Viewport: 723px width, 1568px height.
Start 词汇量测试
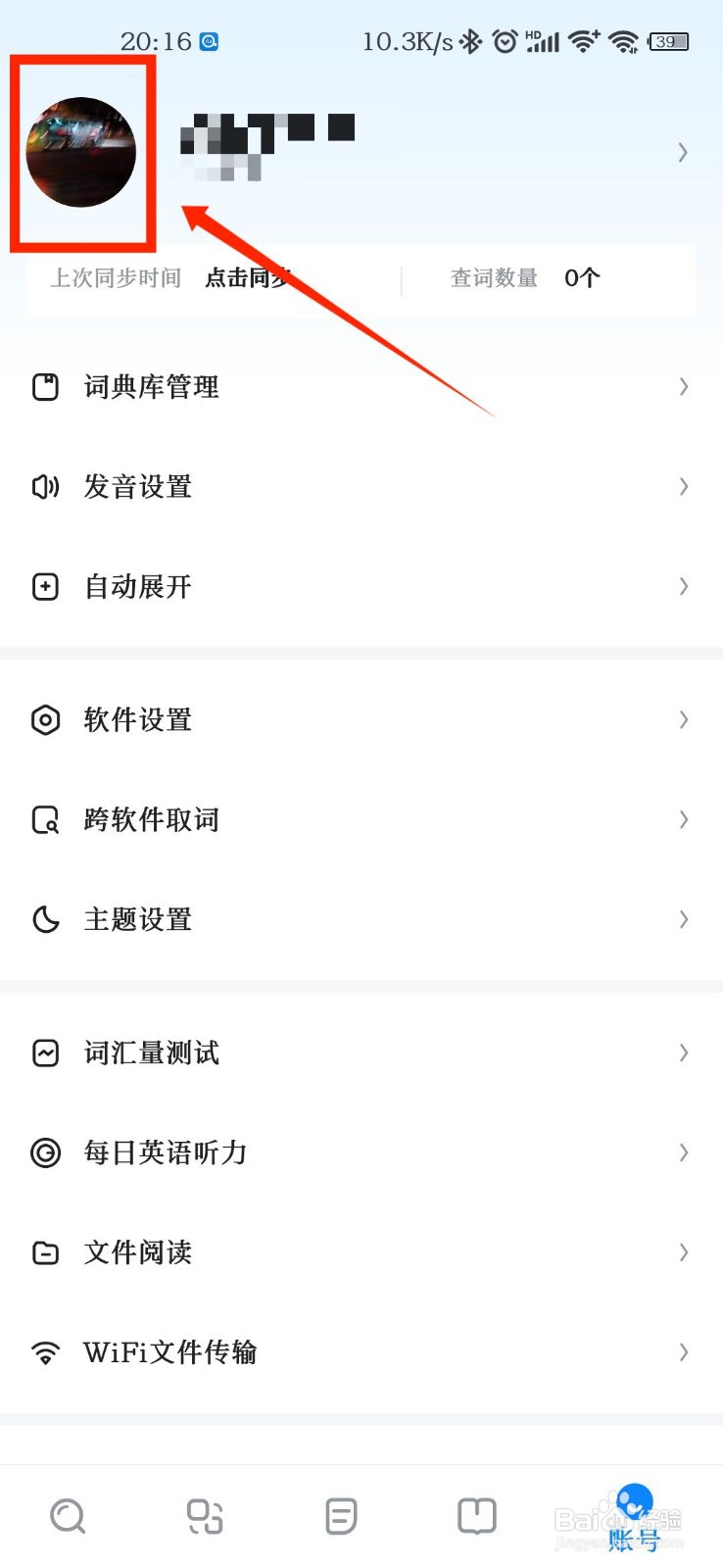pos(152,1053)
